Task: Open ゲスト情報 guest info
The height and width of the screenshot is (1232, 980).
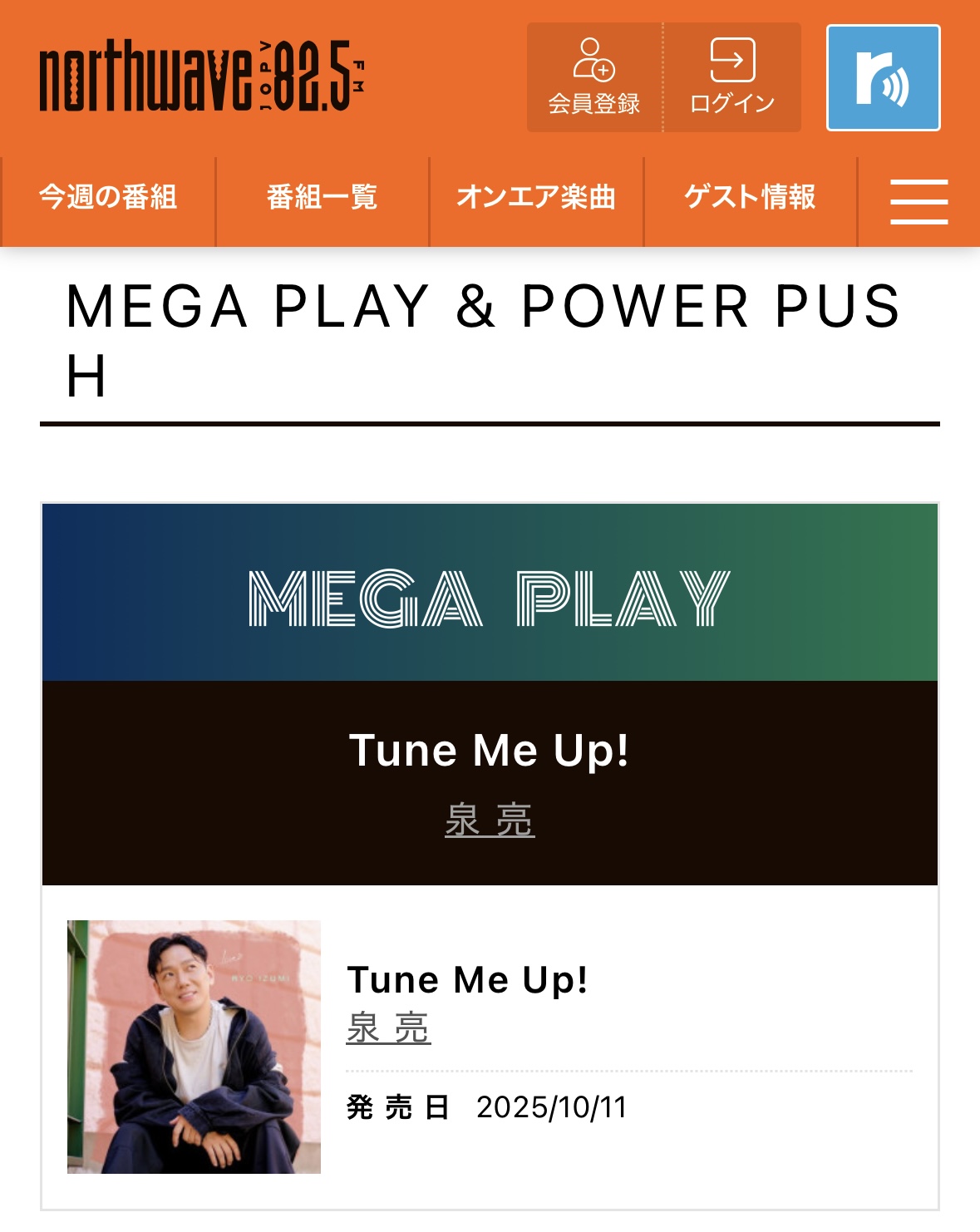Action: pyautogui.click(x=750, y=198)
